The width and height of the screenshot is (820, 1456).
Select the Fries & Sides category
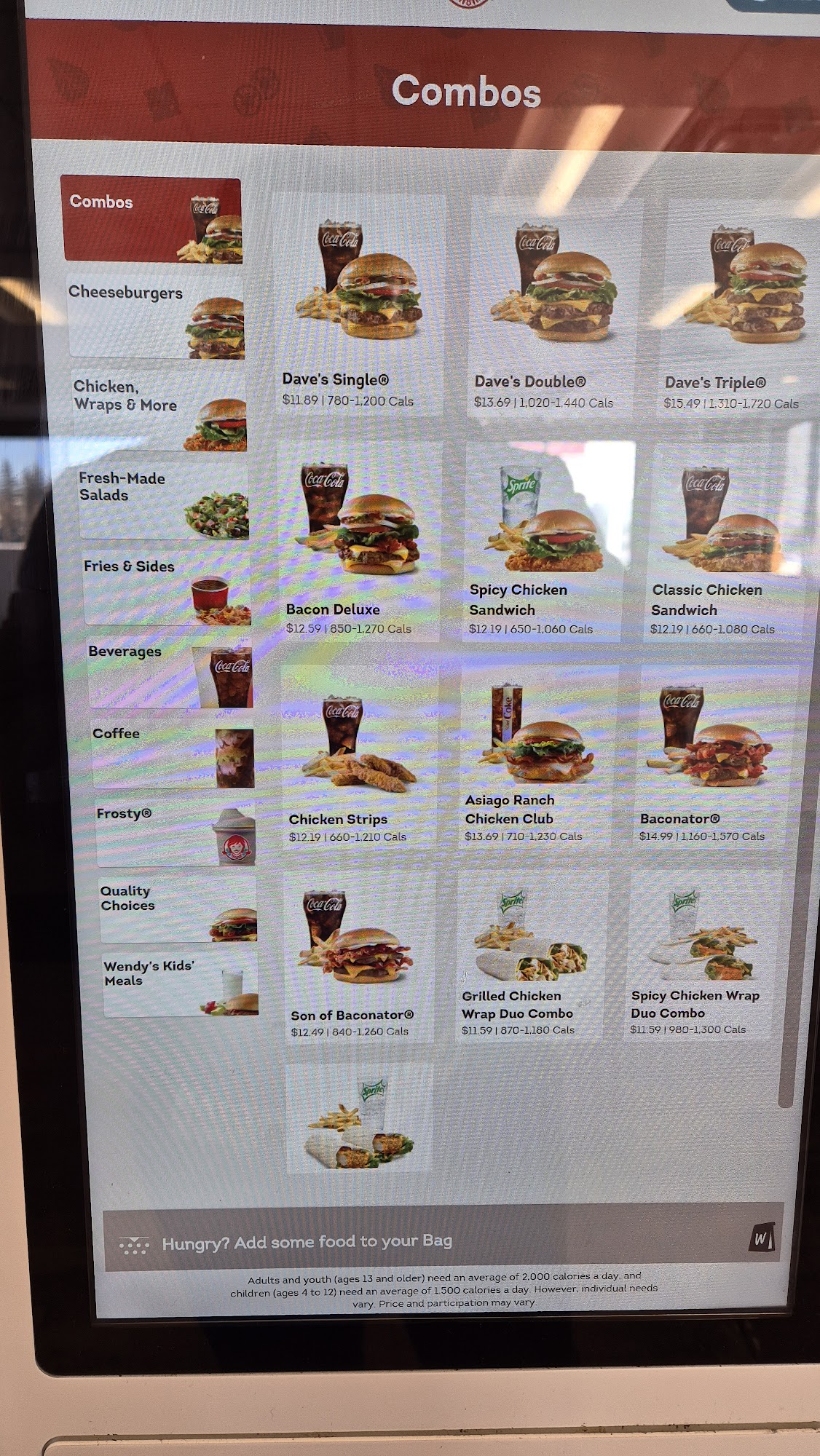(x=167, y=587)
